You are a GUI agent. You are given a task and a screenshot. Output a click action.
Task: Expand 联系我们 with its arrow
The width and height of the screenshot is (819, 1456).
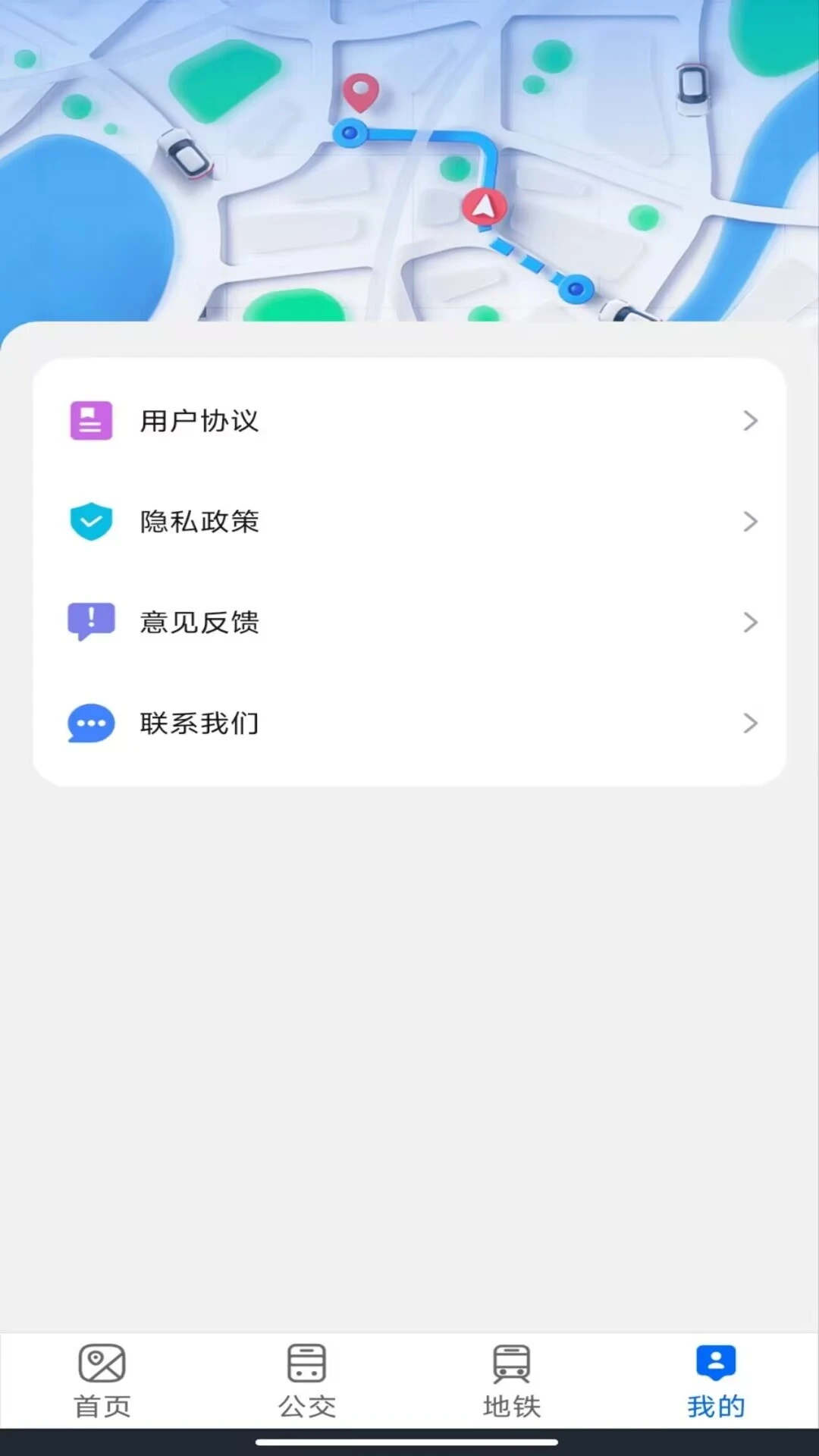[750, 723]
